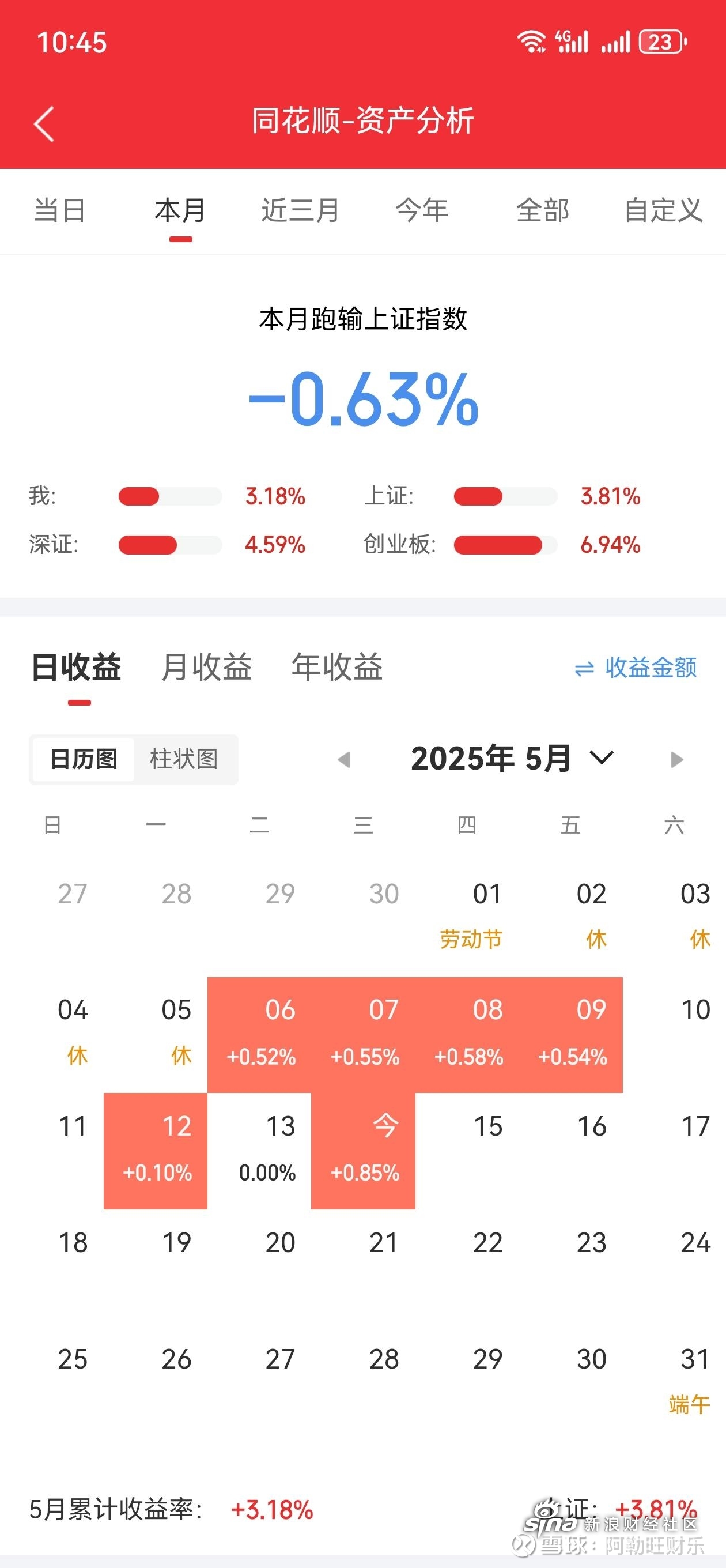Go to the previous month
Viewport: 726px width, 1568px height.
pyautogui.click(x=345, y=760)
